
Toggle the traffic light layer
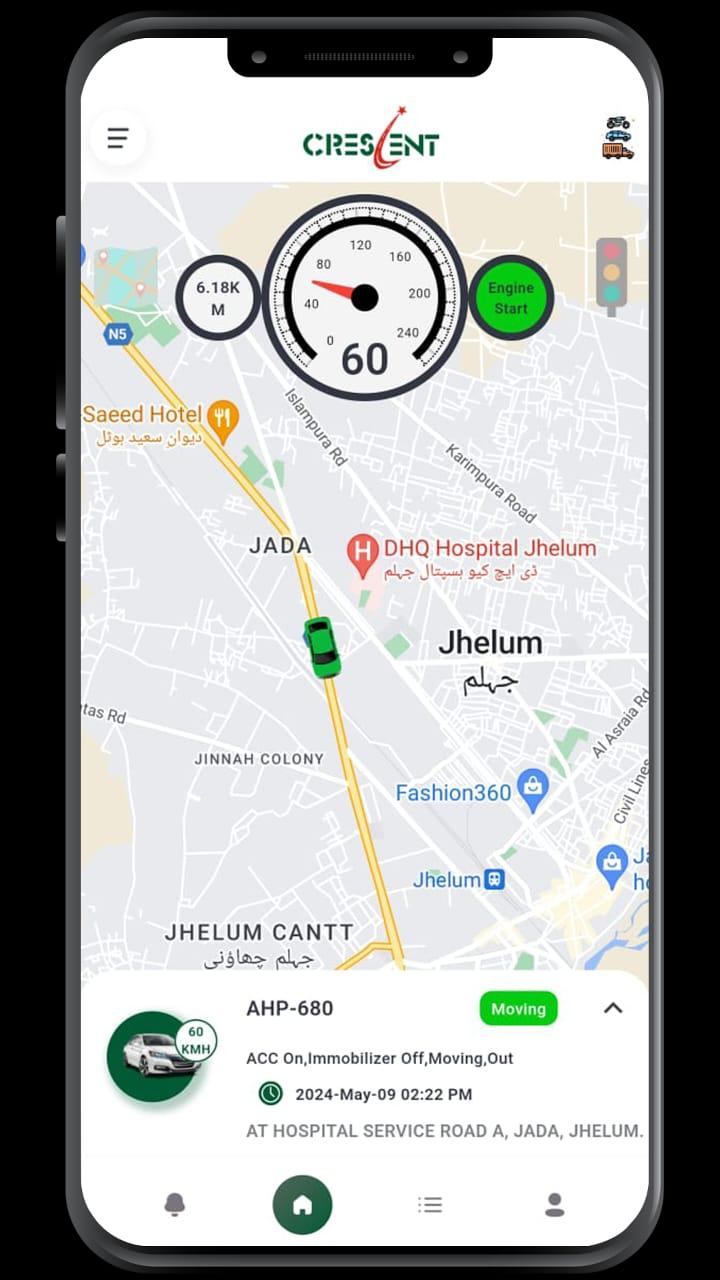pos(611,276)
